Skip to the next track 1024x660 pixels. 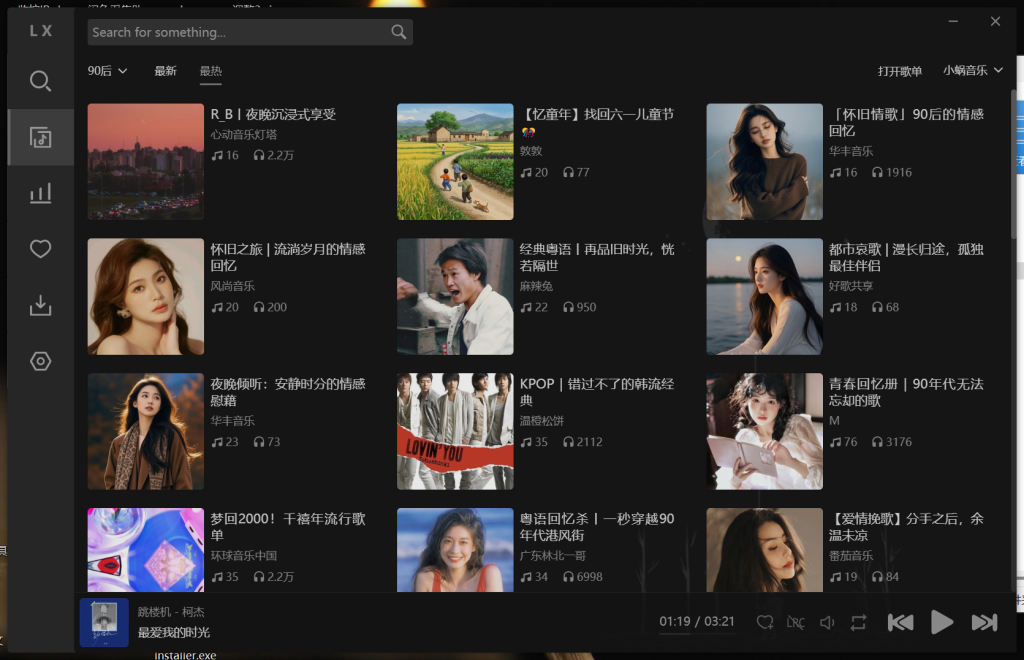pos(984,622)
